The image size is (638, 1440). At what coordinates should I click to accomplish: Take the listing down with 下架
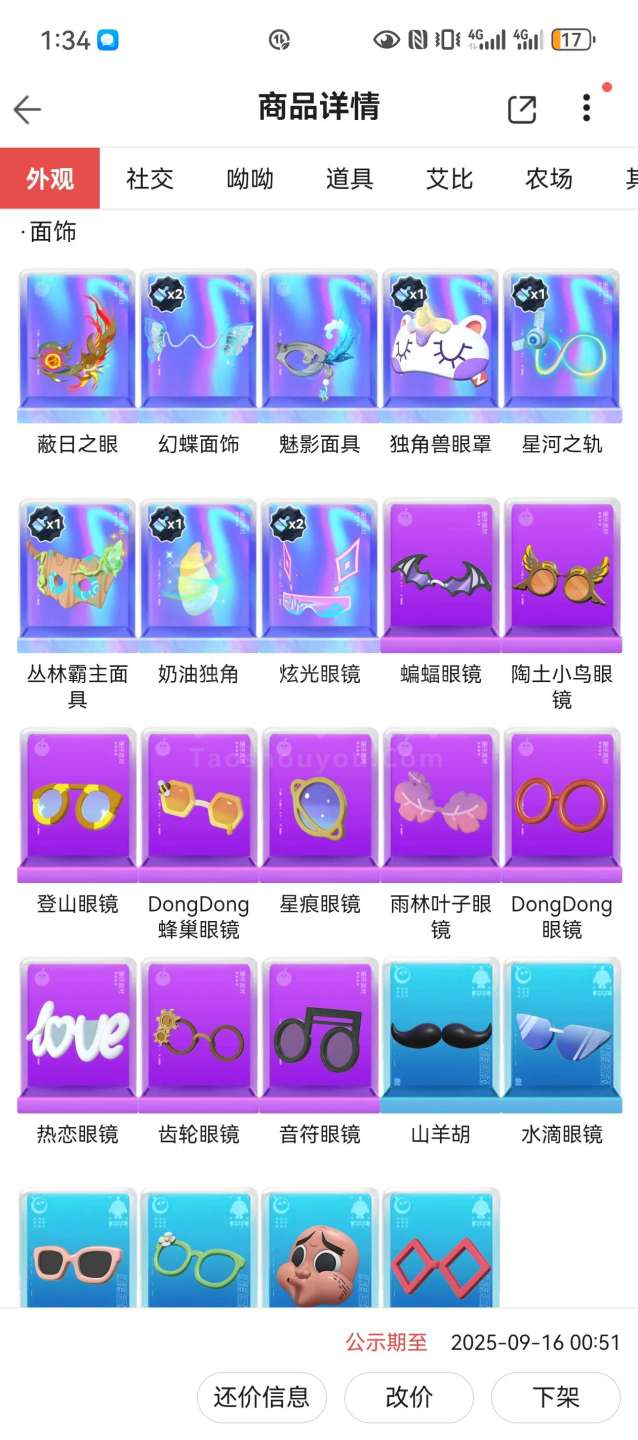[556, 1397]
